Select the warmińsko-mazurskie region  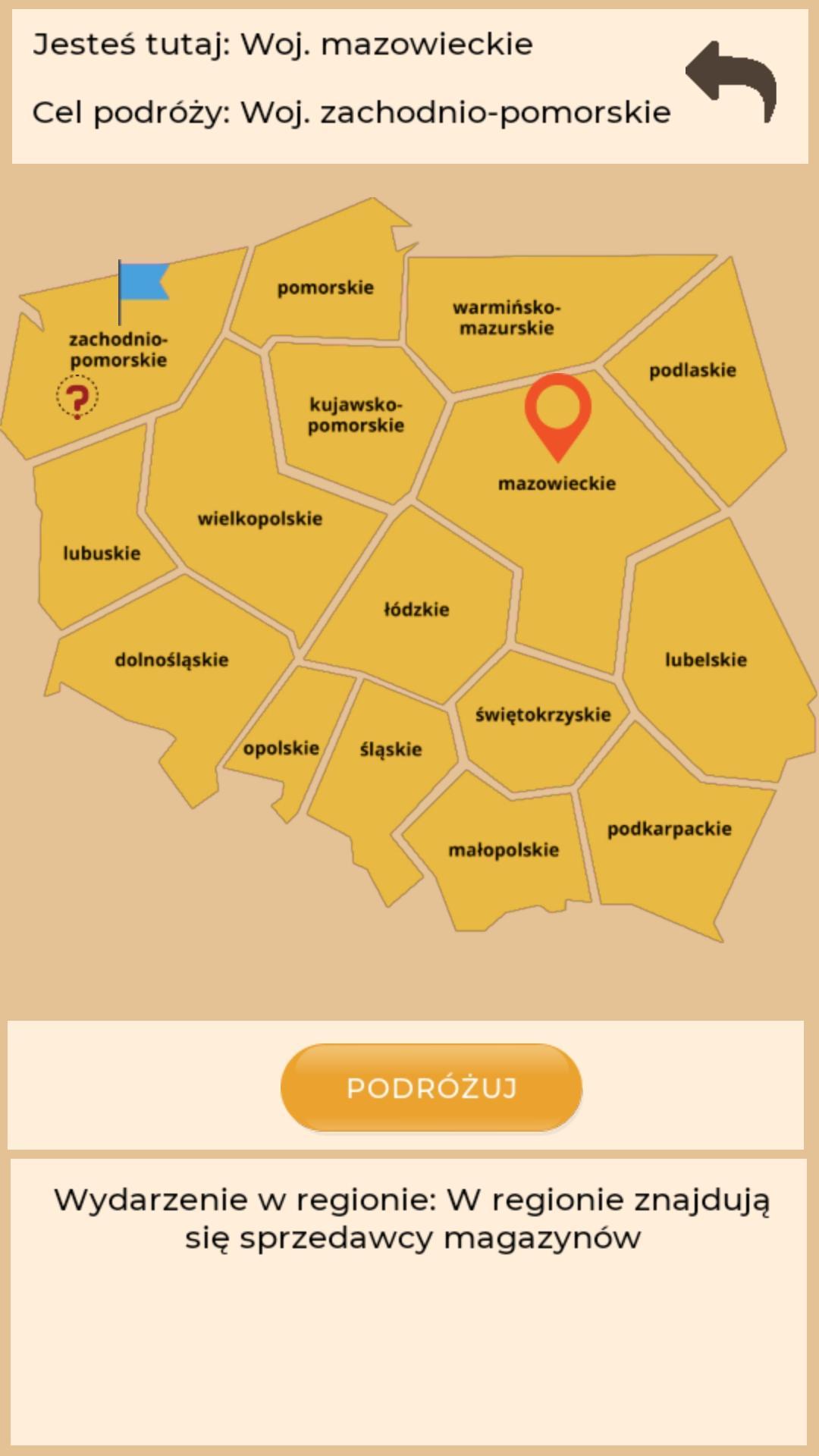coord(507,318)
